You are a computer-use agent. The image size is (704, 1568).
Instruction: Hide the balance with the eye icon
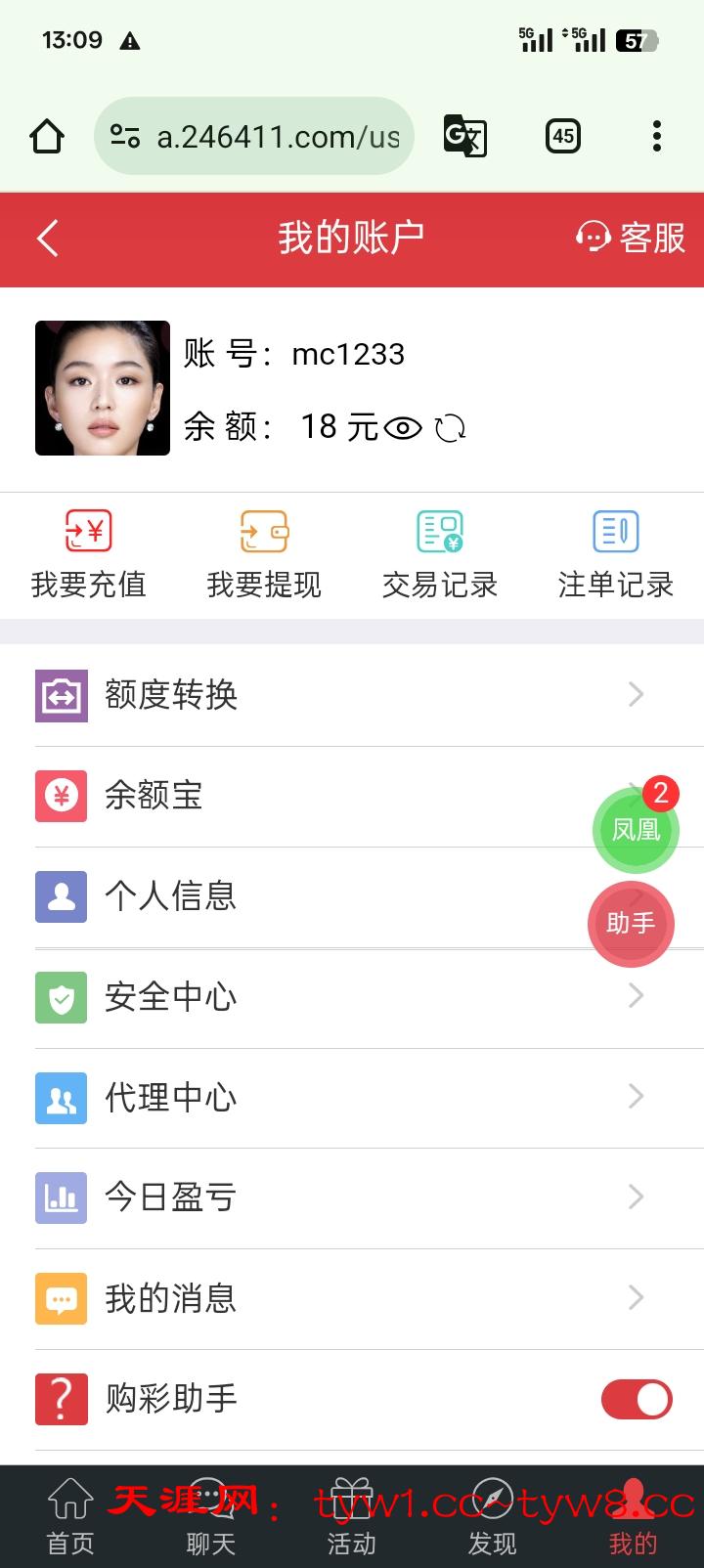(x=403, y=428)
